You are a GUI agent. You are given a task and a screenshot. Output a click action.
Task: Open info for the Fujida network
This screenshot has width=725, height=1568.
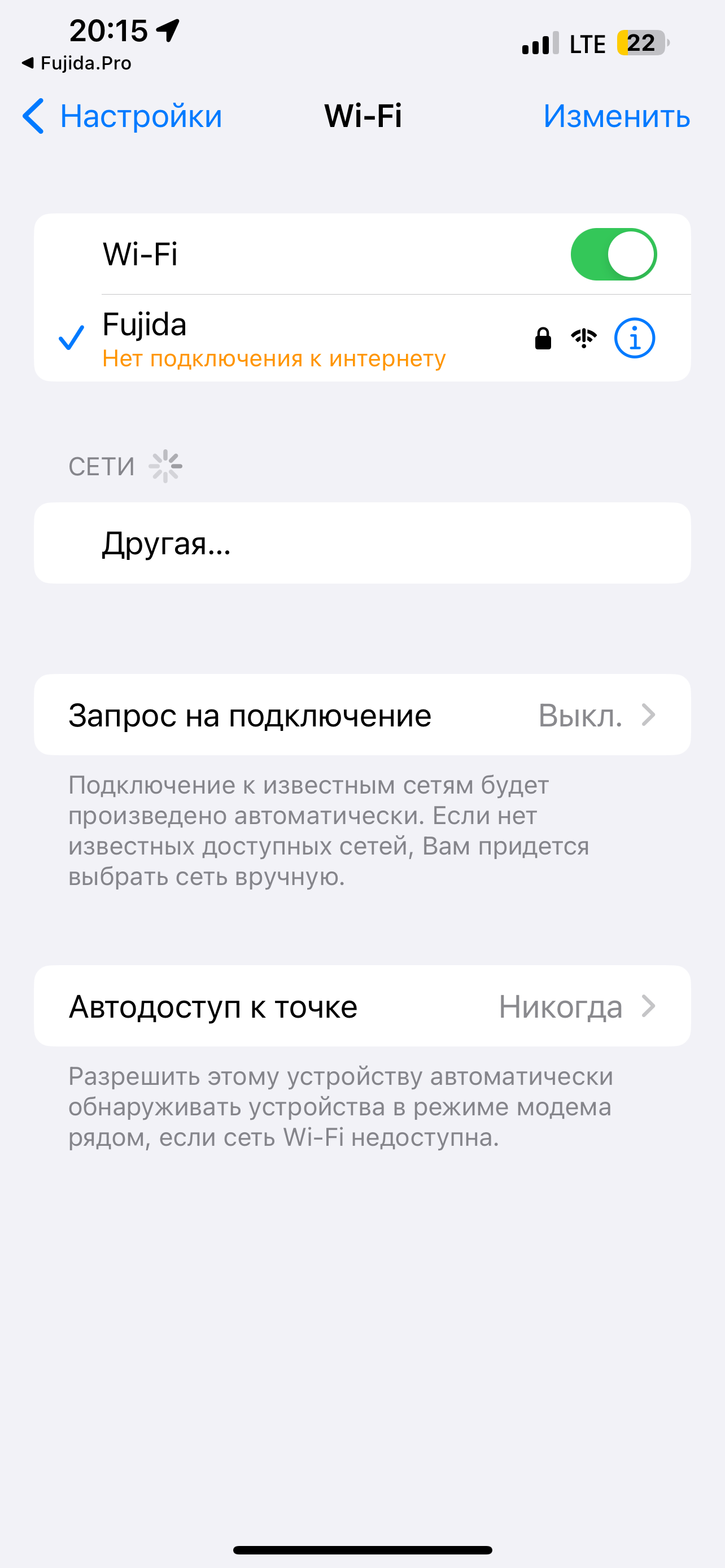634,338
